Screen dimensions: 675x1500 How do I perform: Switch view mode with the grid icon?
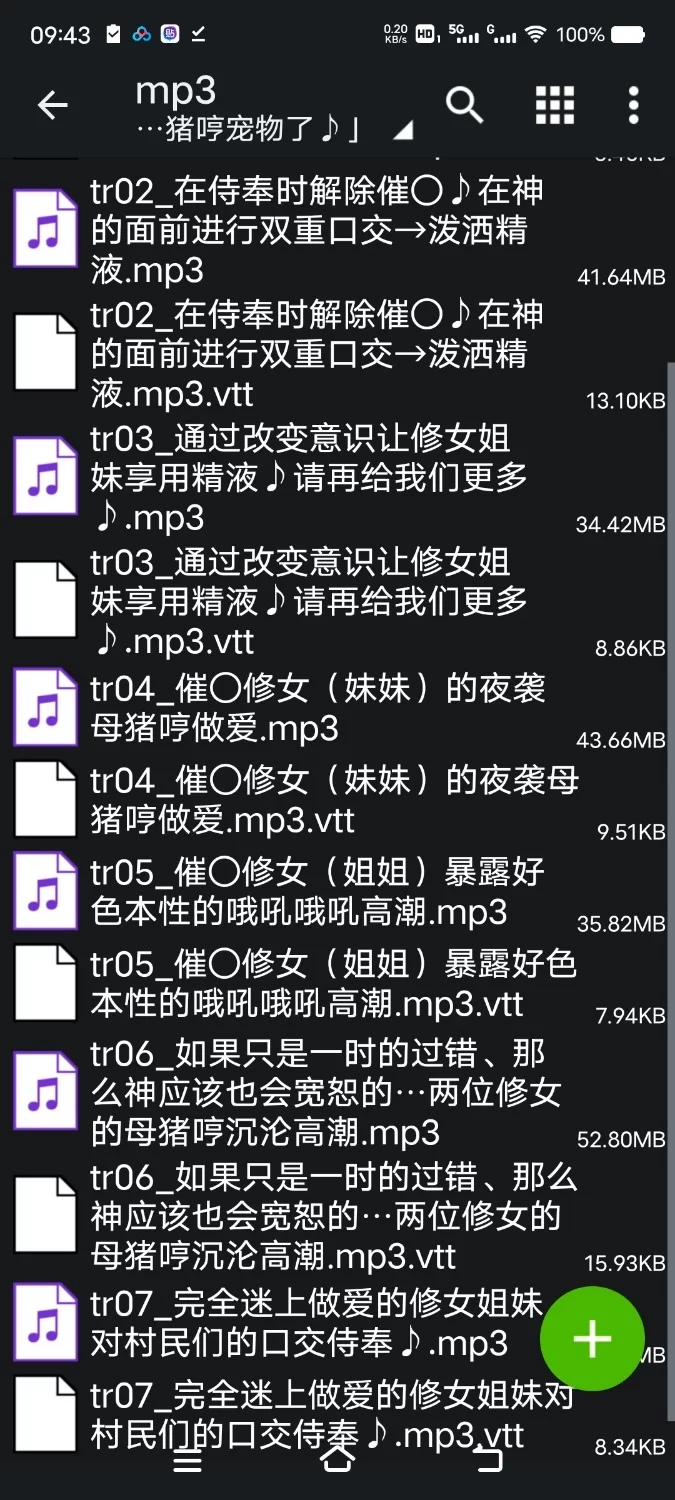[555, 104]
